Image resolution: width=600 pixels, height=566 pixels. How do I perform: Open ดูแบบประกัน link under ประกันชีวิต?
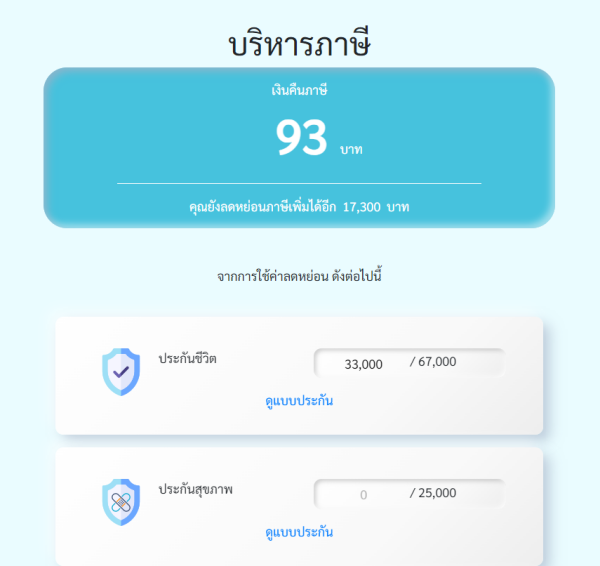[299, 401]
